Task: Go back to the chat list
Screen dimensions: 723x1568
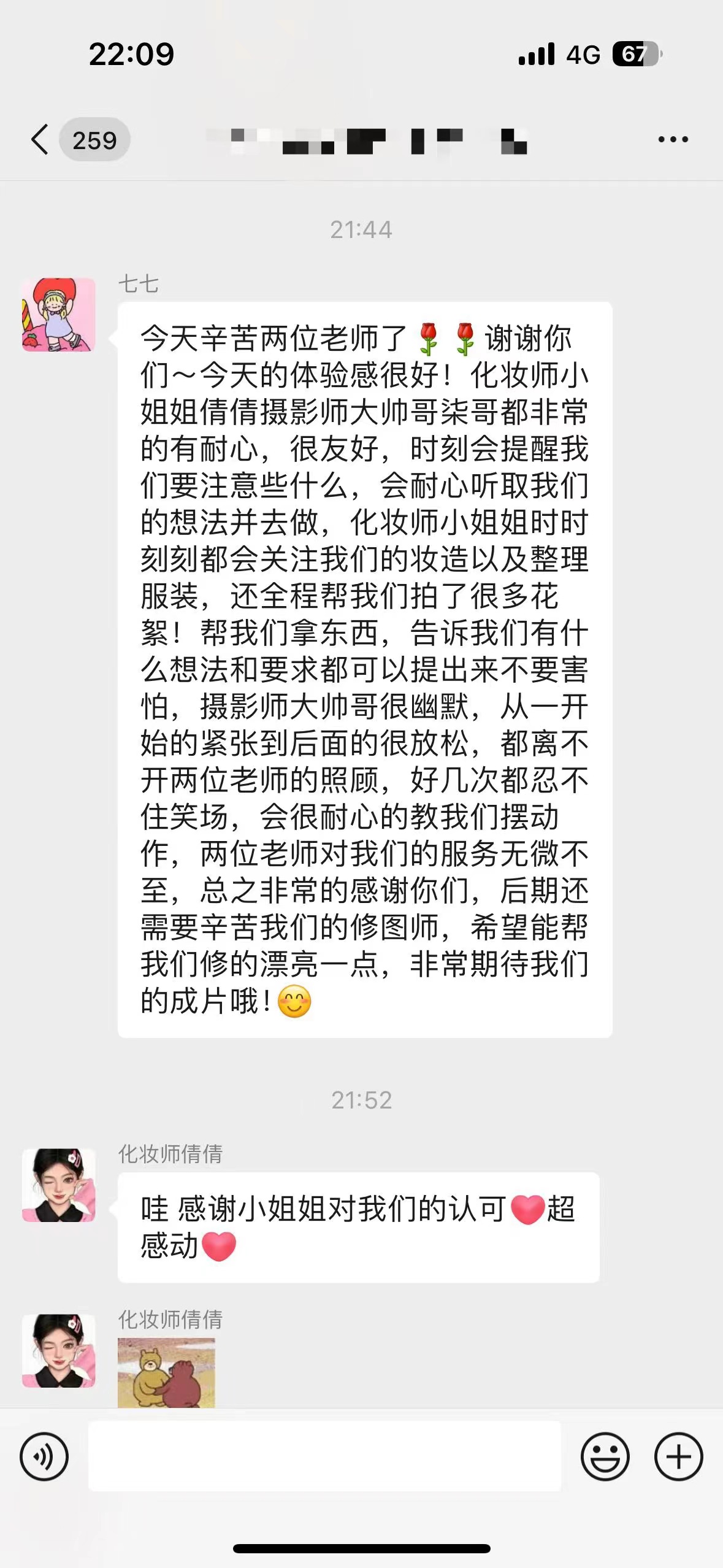Action: [40, 140]
